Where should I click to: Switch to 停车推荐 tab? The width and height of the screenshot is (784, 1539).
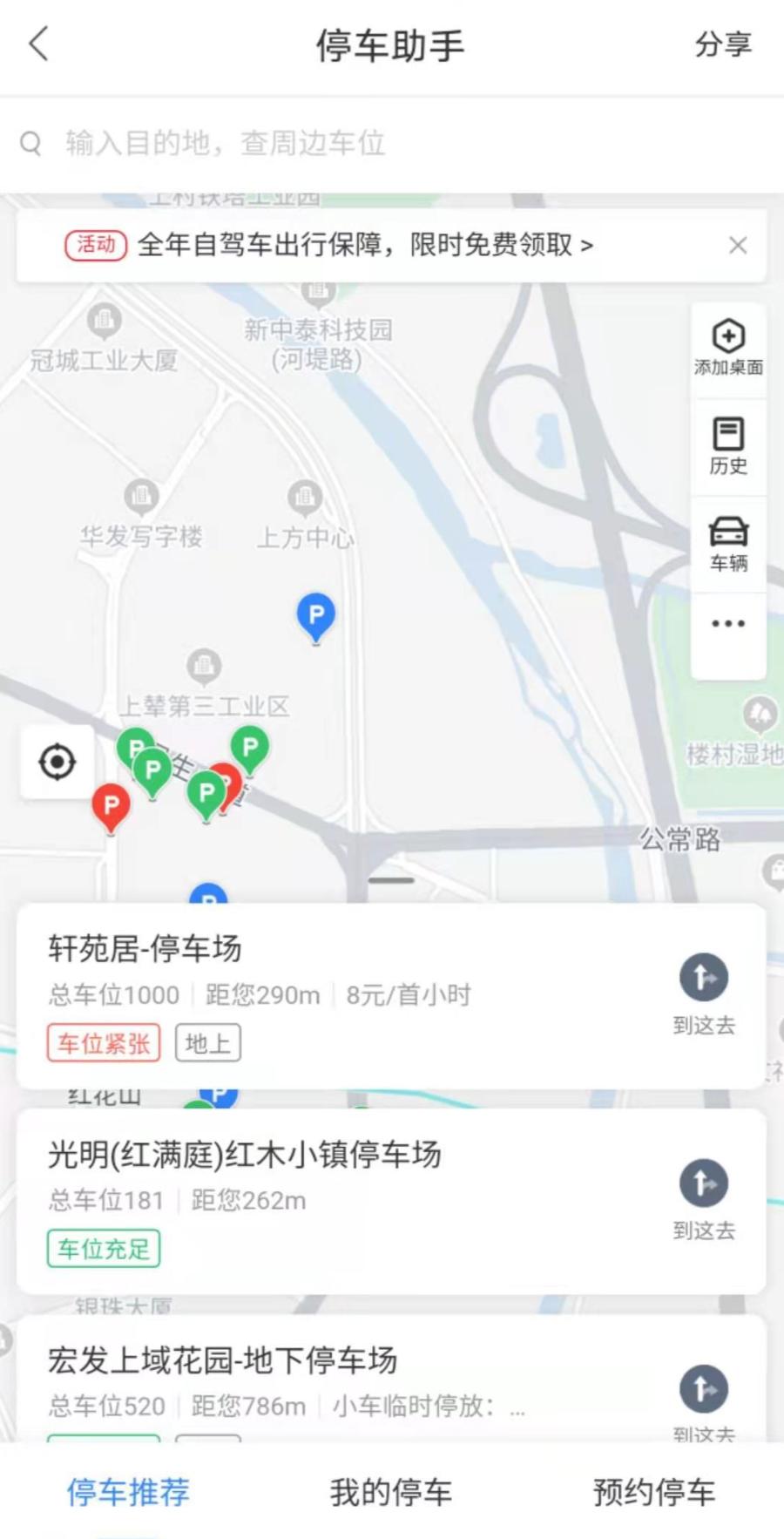129,1492
